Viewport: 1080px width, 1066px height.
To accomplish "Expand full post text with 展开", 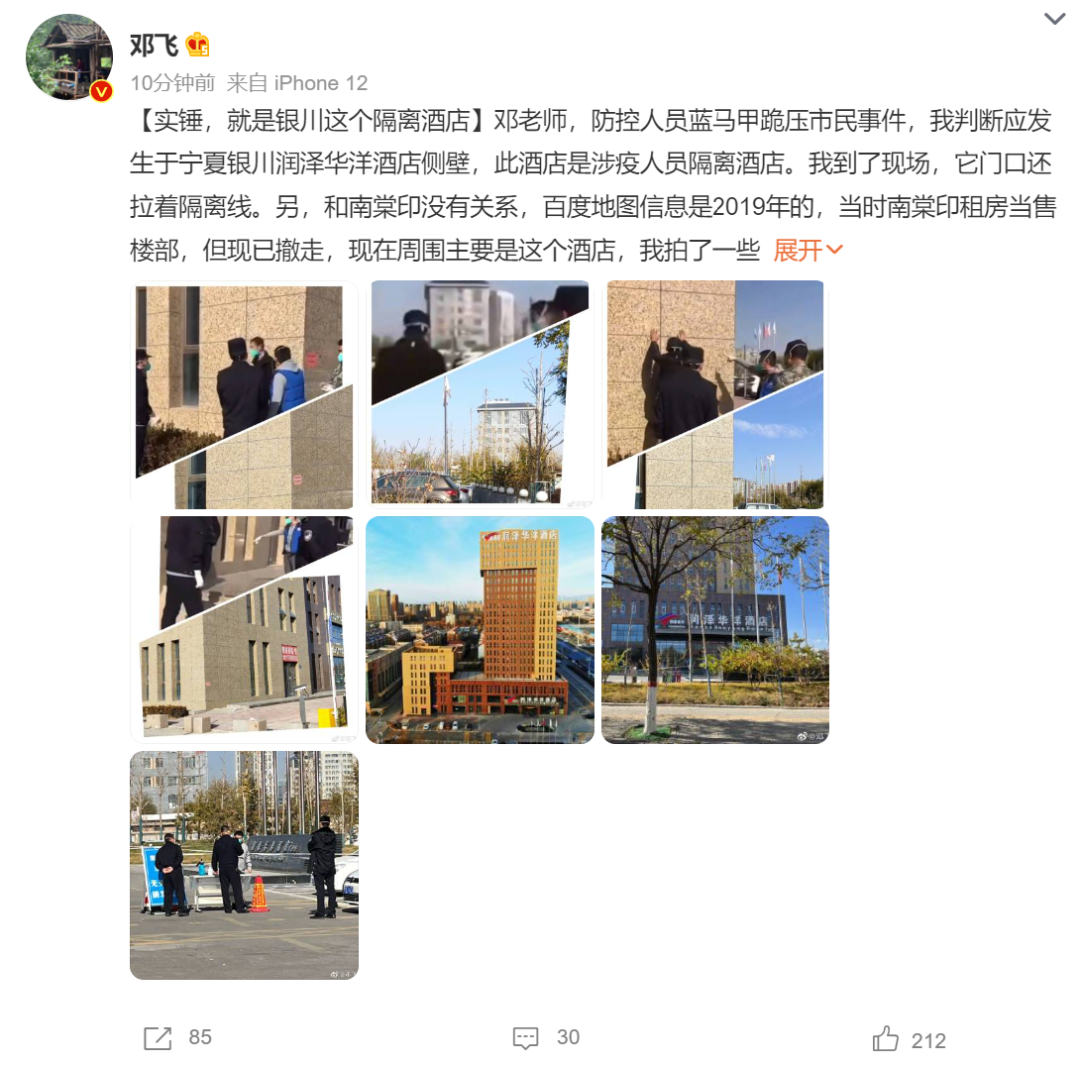I will coord(807,250).
